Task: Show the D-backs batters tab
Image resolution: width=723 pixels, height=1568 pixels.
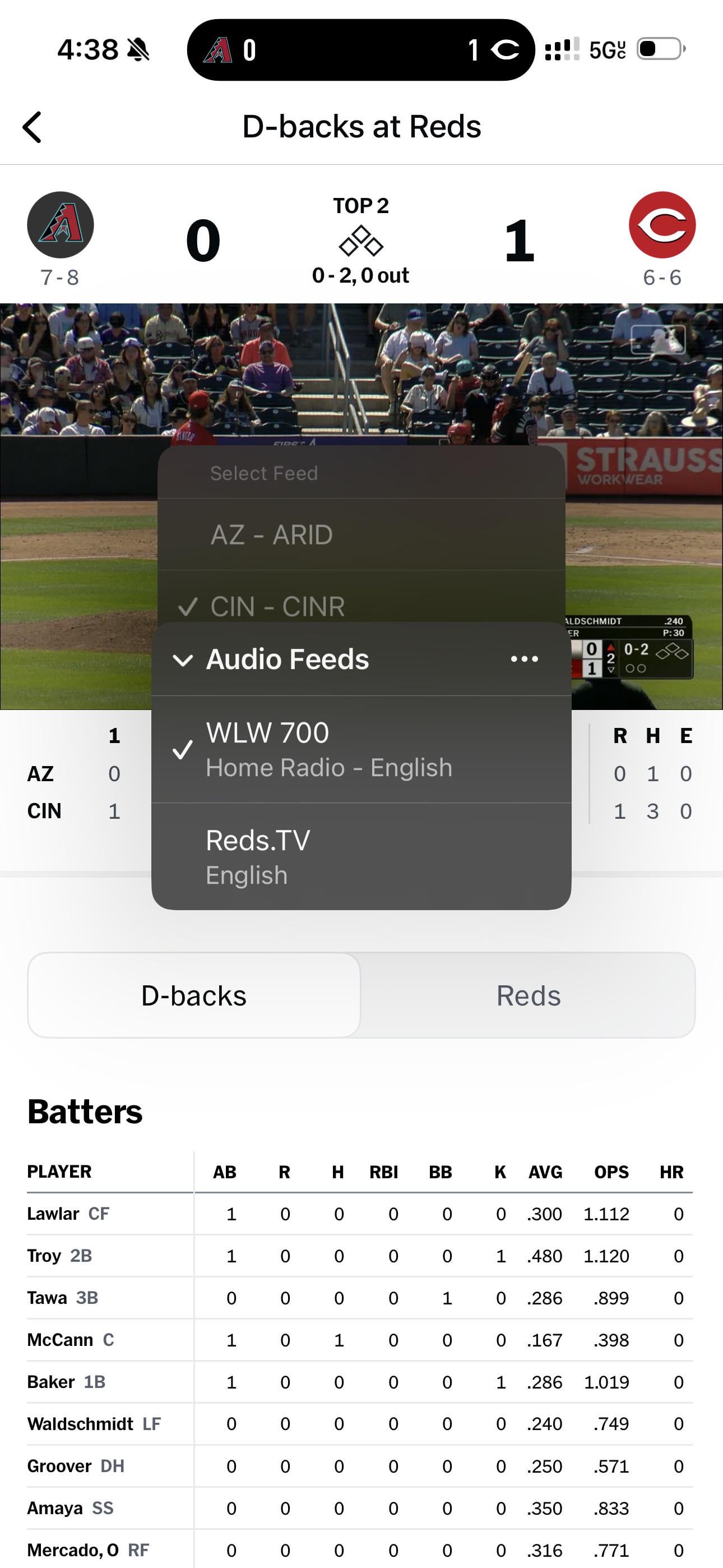Action: coord(194,996)
